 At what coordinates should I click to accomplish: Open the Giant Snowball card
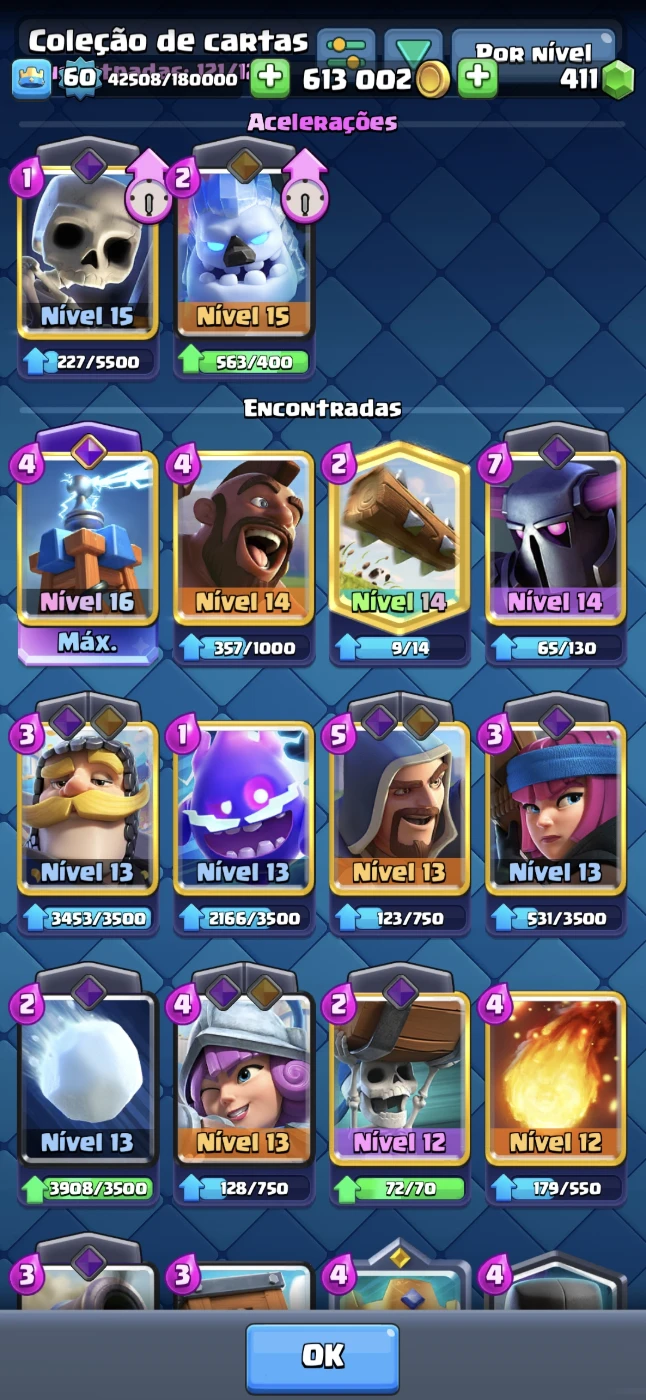click(88, 1080)
